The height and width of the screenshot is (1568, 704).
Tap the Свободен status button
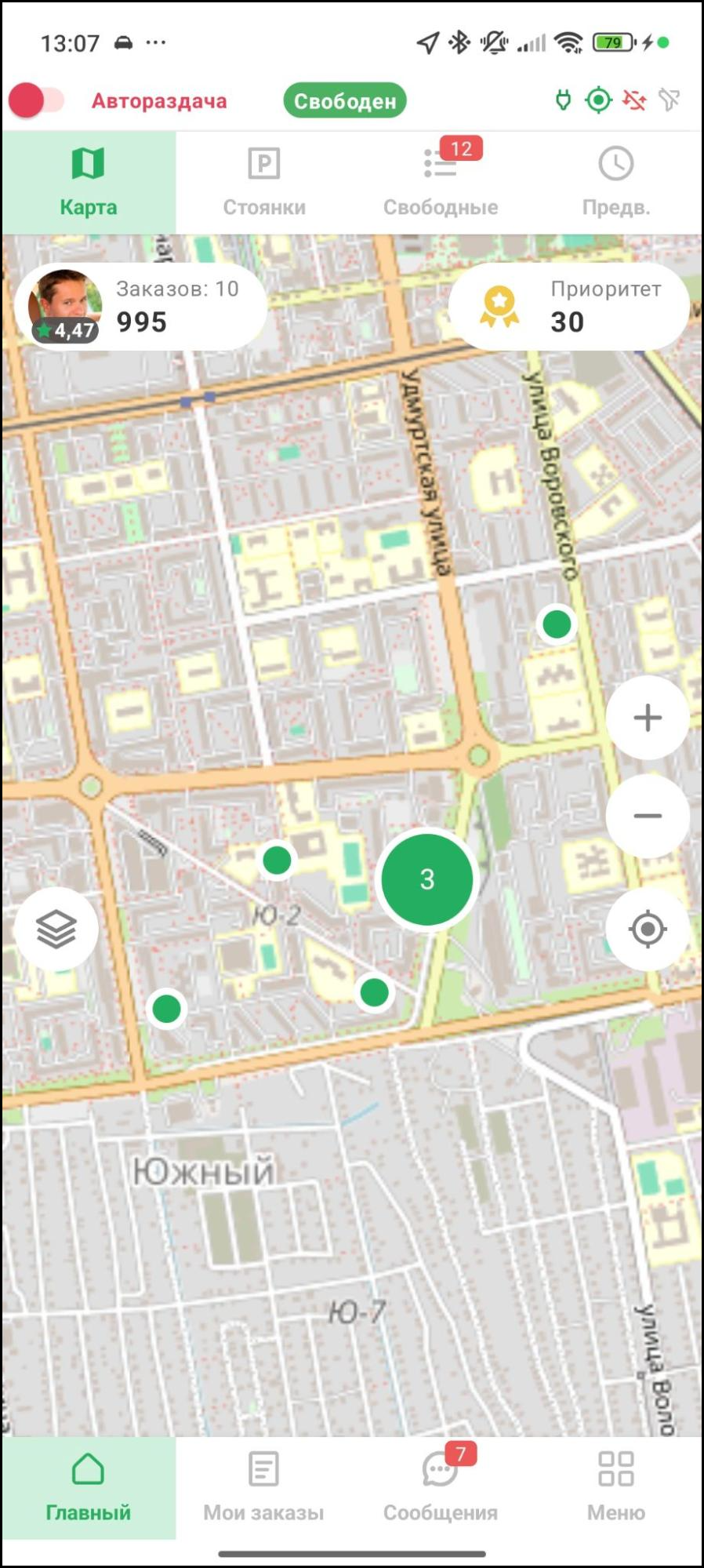(344, 101)
